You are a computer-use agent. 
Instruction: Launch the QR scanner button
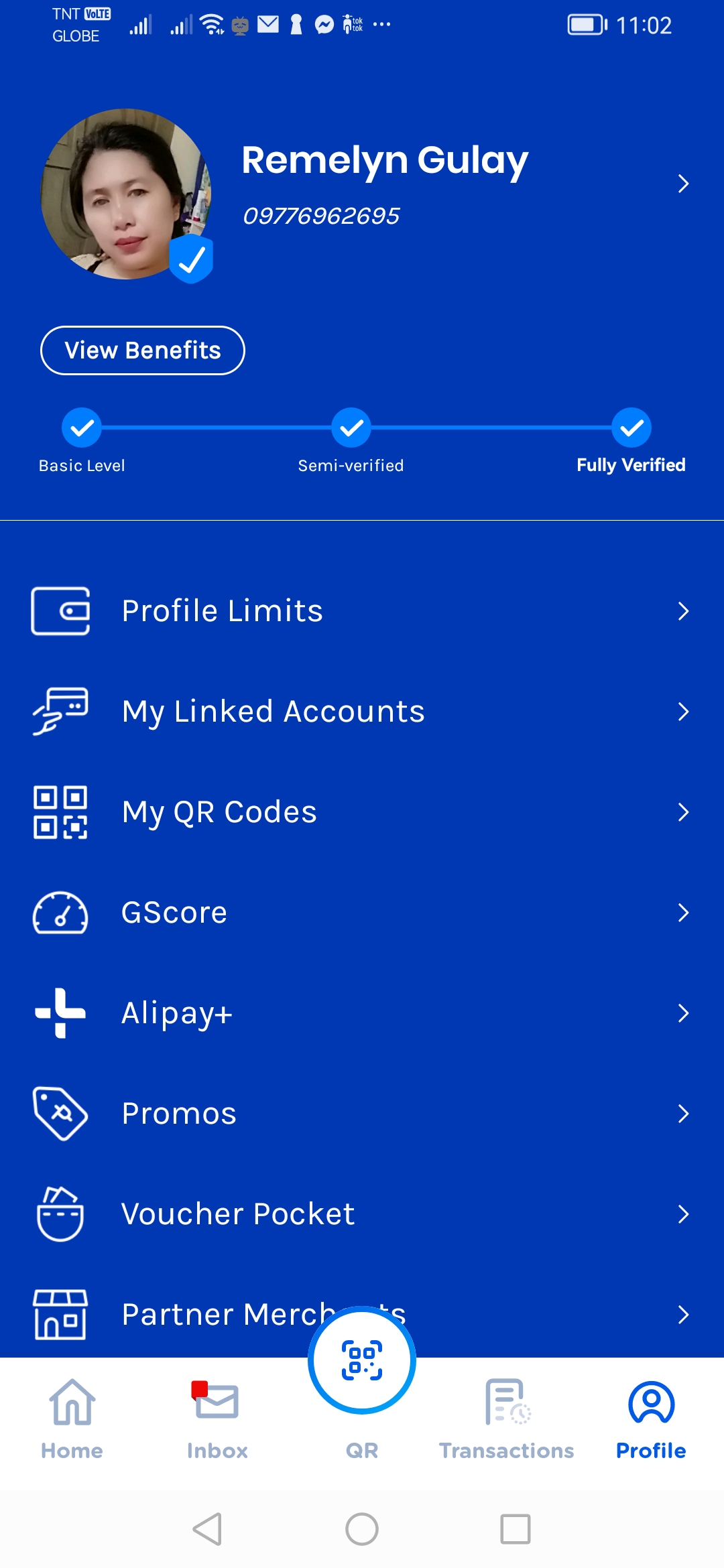[362, 1360]
